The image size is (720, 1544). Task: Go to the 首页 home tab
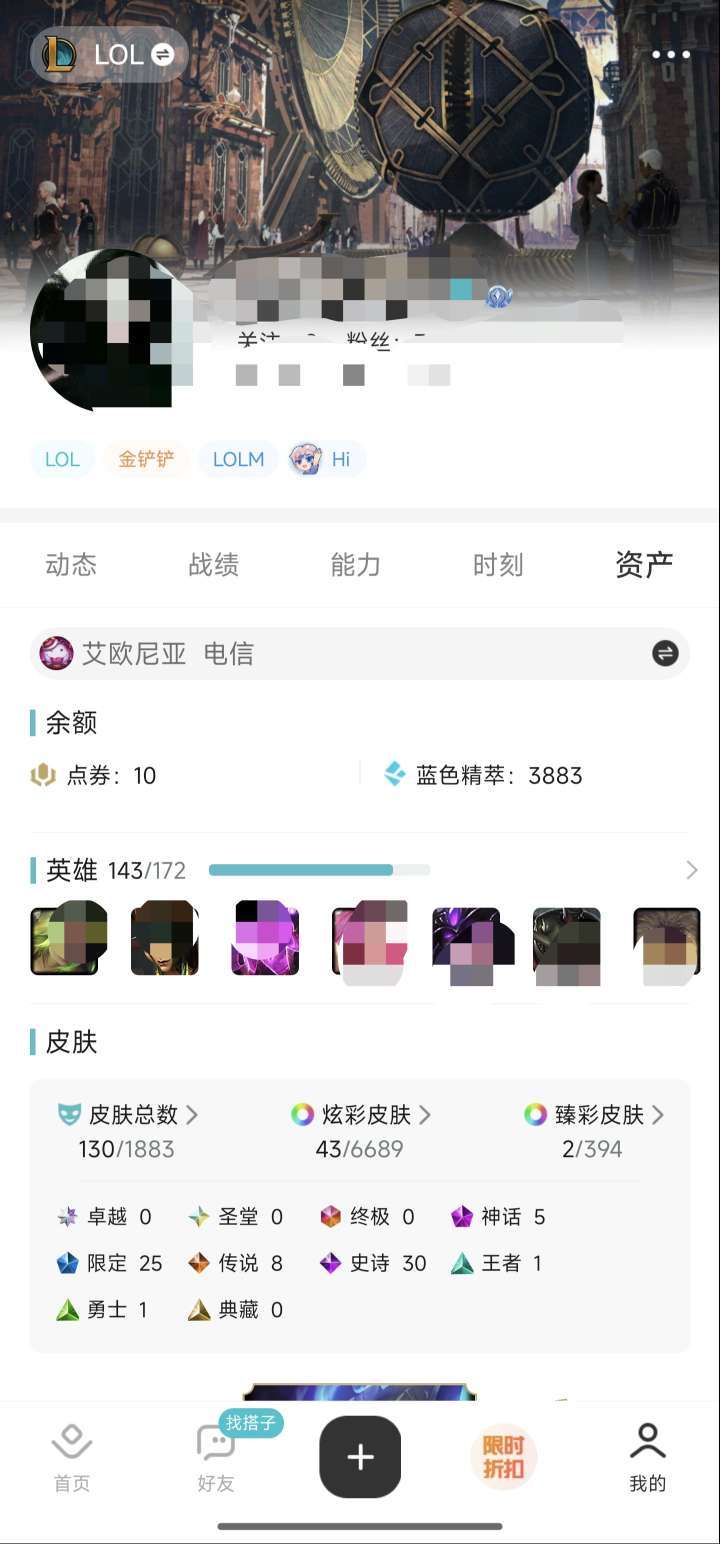click(x=72, y=1458)
